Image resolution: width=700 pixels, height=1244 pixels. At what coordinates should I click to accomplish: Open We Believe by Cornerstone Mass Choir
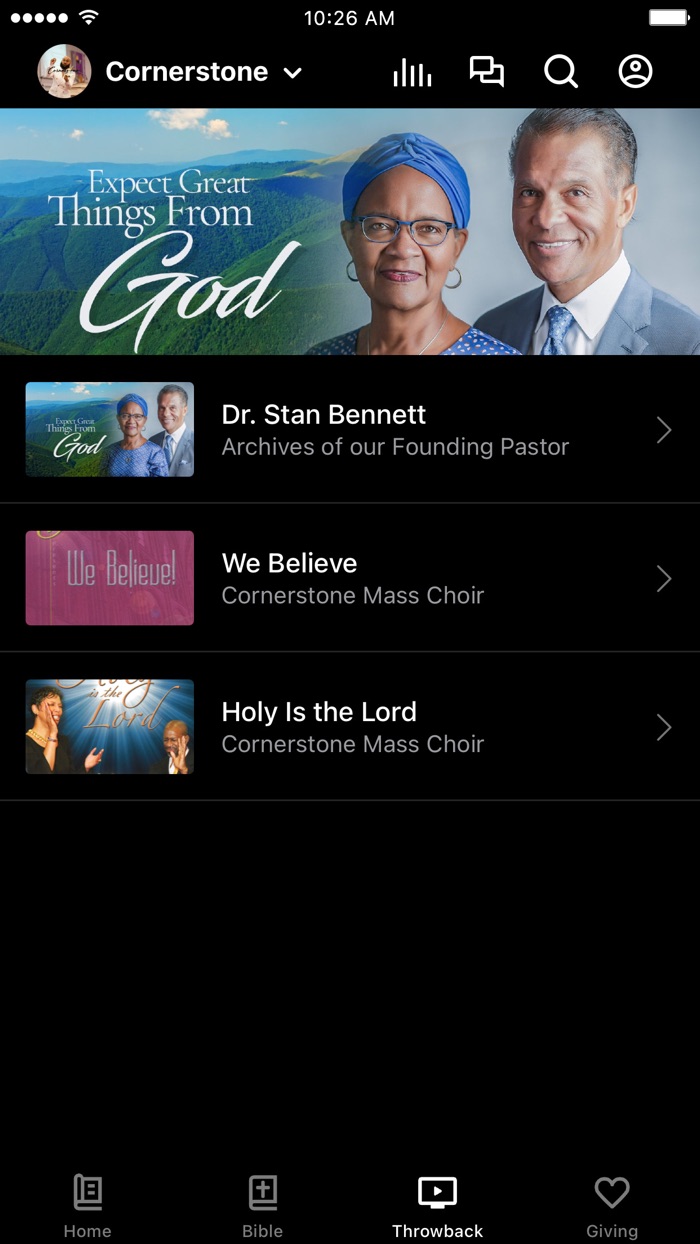[x=350, y=578]
